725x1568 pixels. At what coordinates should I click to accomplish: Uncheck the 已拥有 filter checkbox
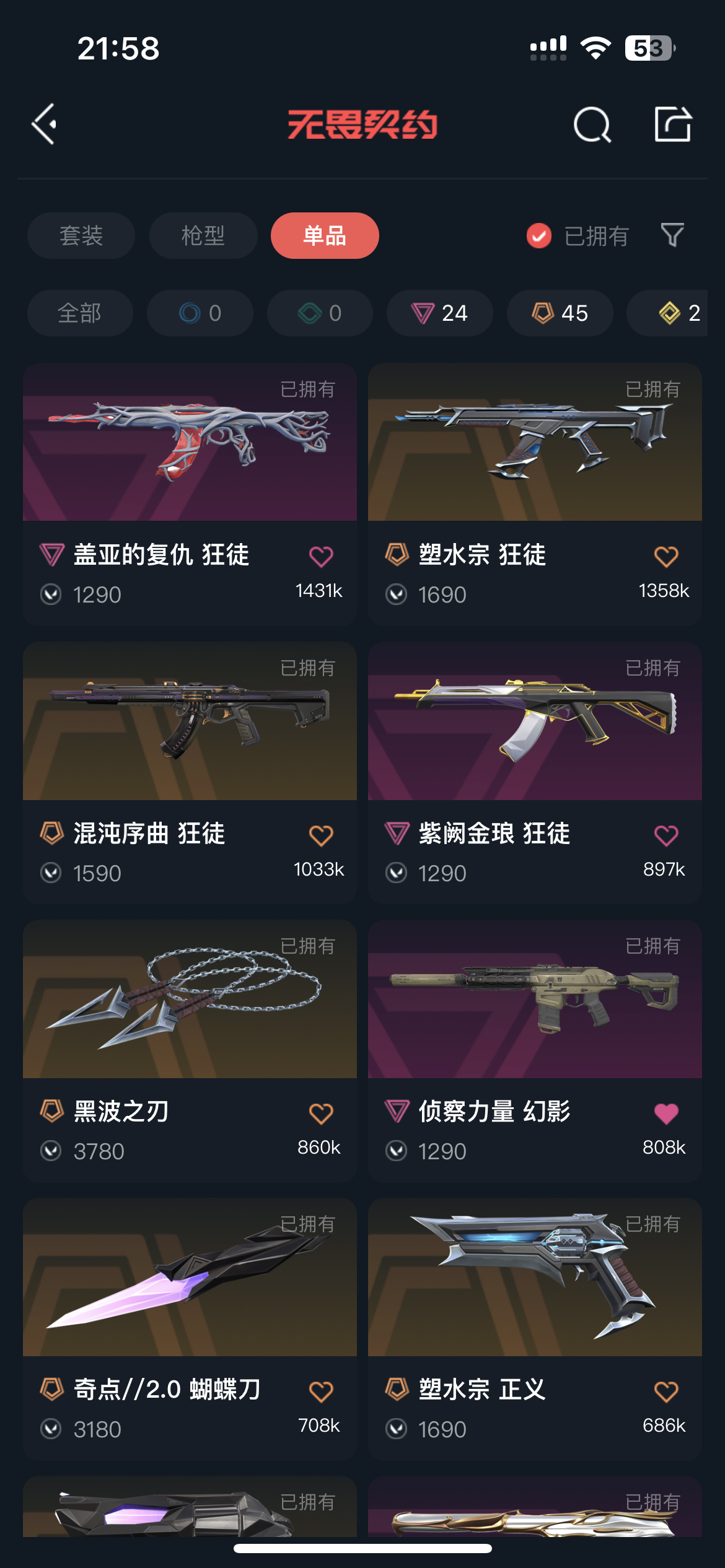coord(539,236)
